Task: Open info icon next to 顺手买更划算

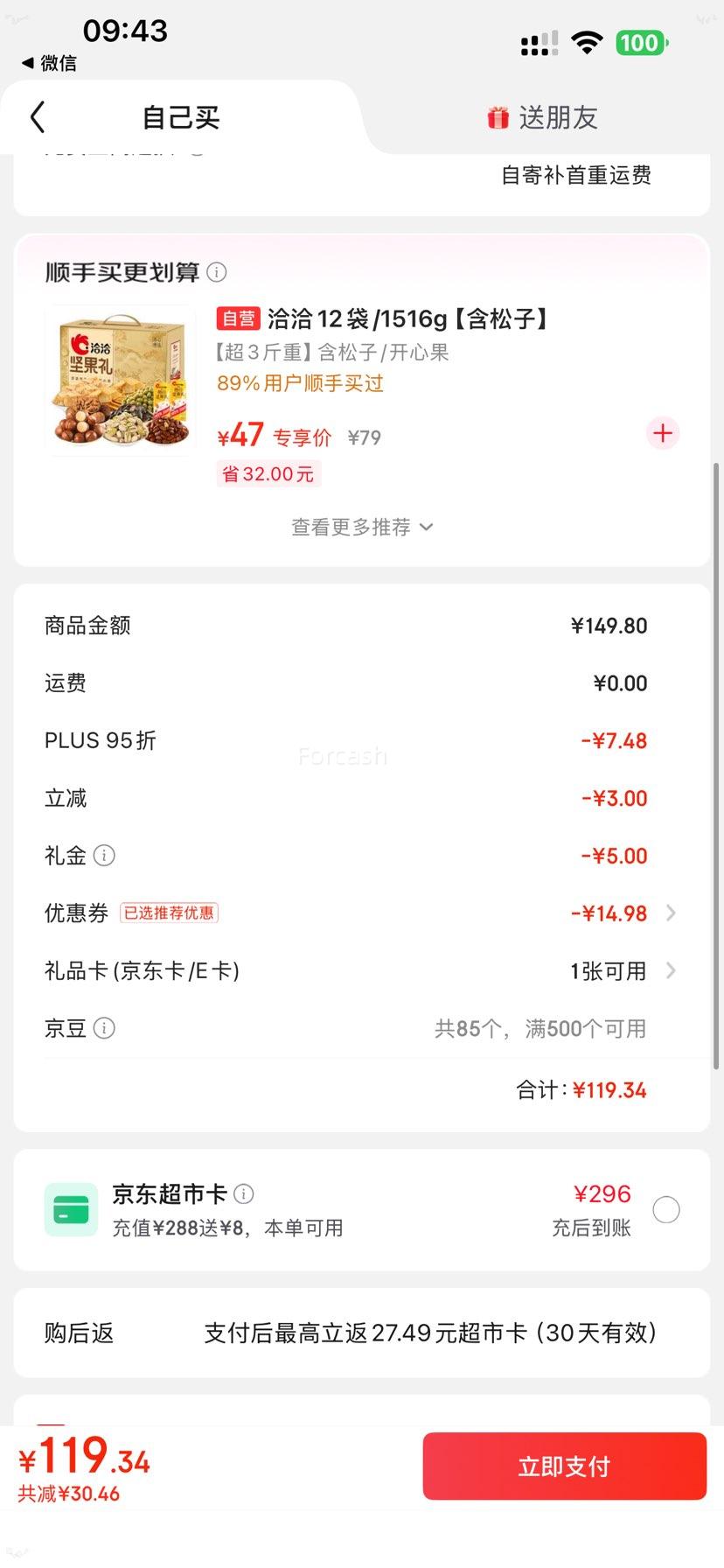Action: 217,272
